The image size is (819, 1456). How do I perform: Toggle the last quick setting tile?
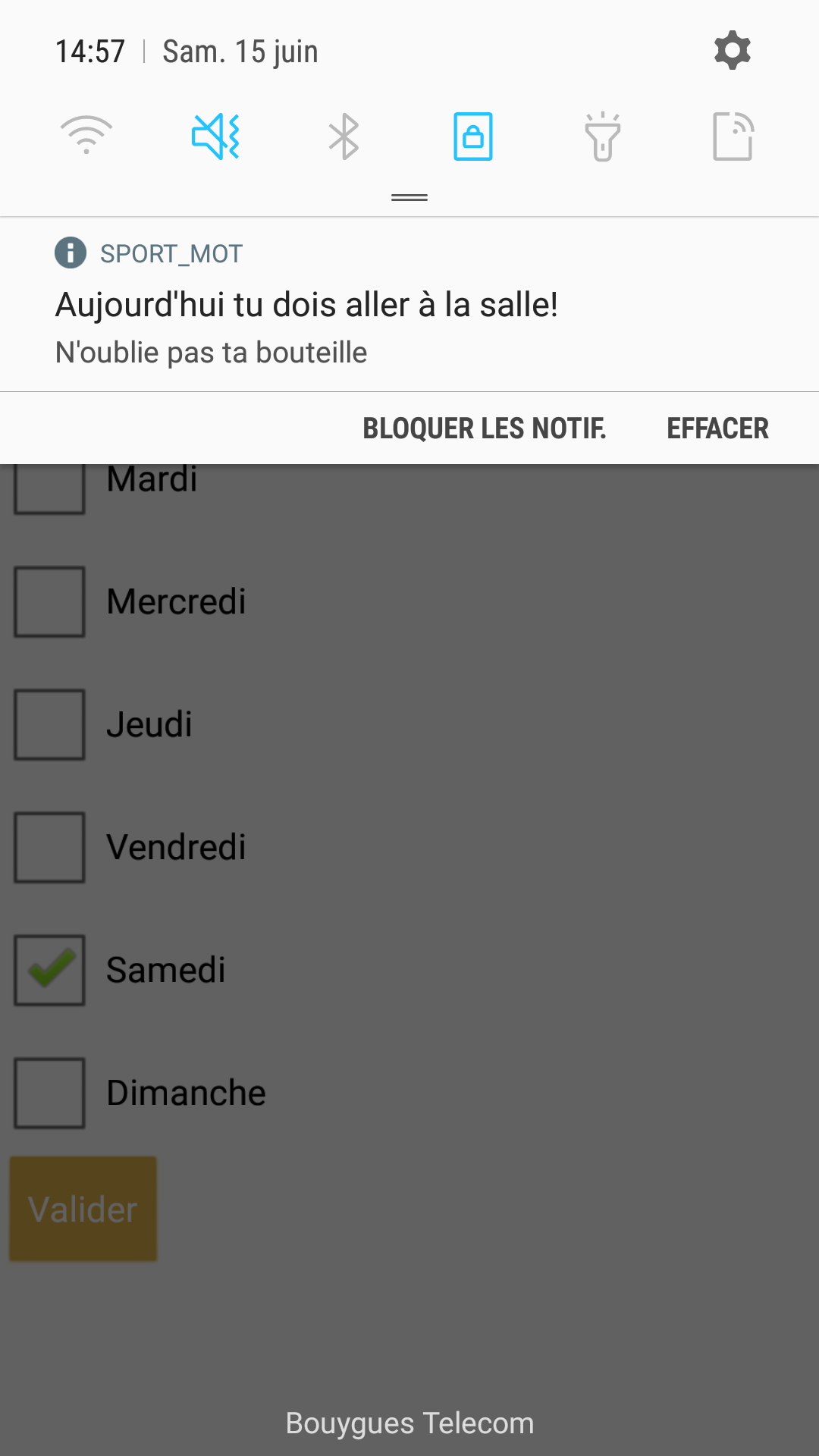click(733, 136)
